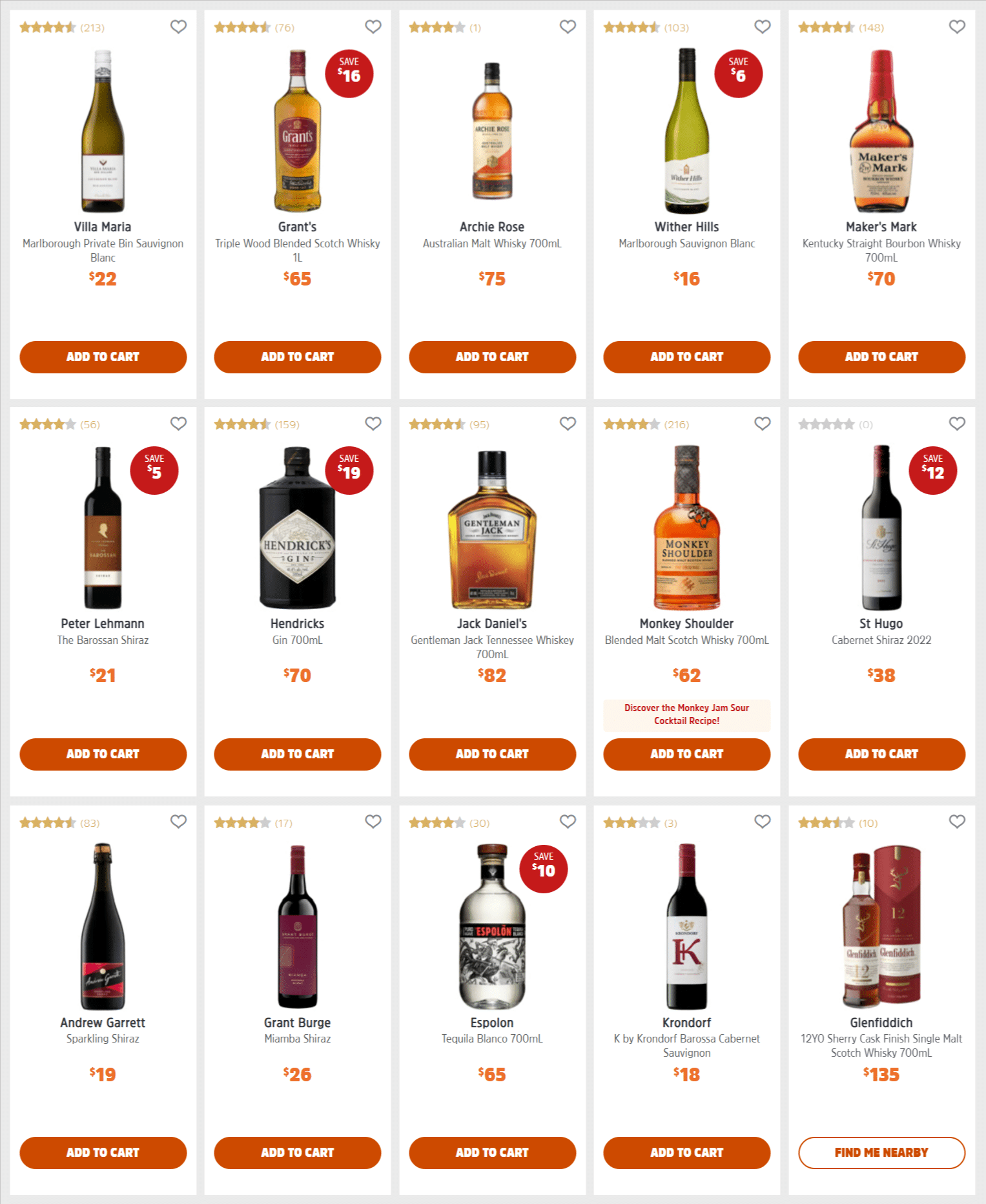Open the Krondorf K Cabernet product image
Image resolution: width=986 pixels, height=1204 pixels.
[686, 930]
